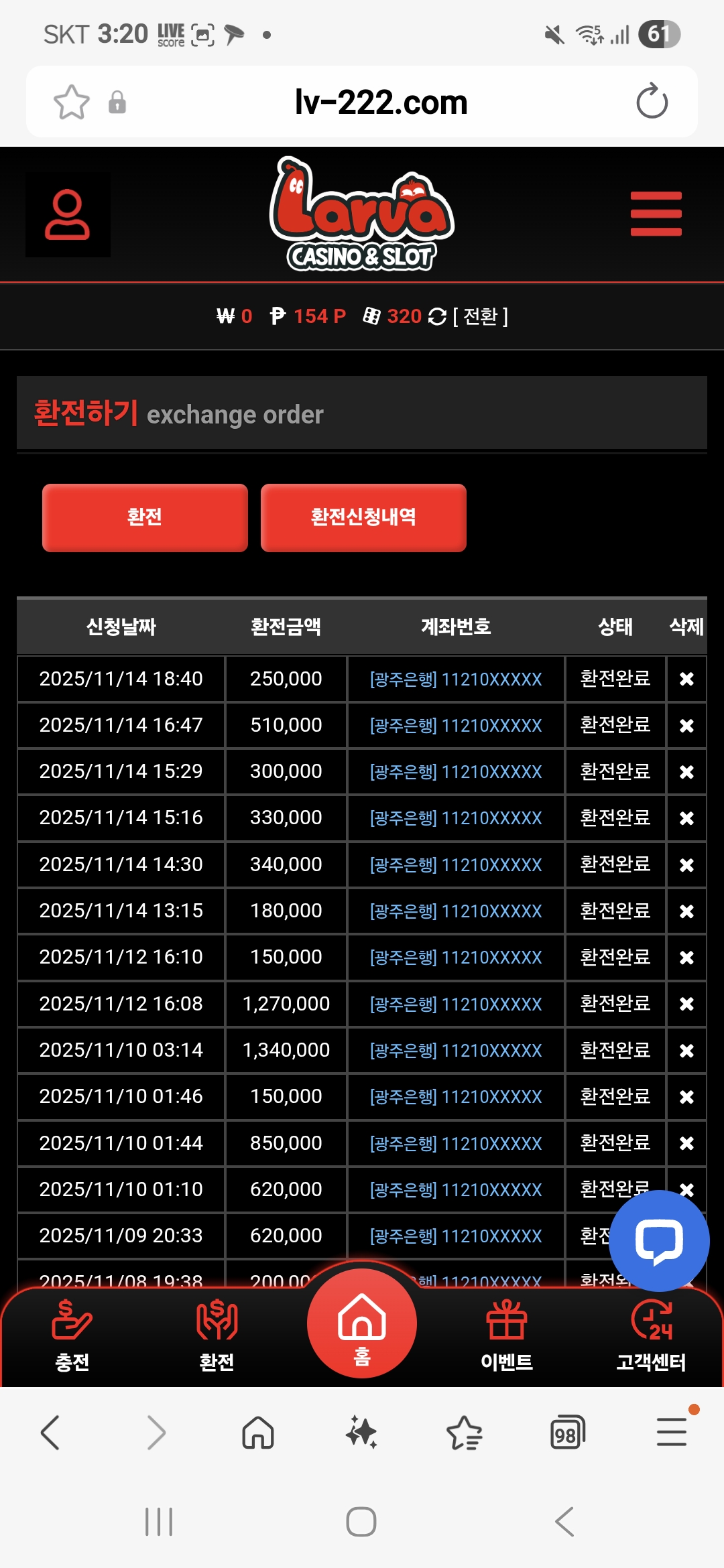The height and width of the screenshot is (1568, 724).
Task: Delete the 2025/11/14 18:40 record
Action: pos(686,679)
